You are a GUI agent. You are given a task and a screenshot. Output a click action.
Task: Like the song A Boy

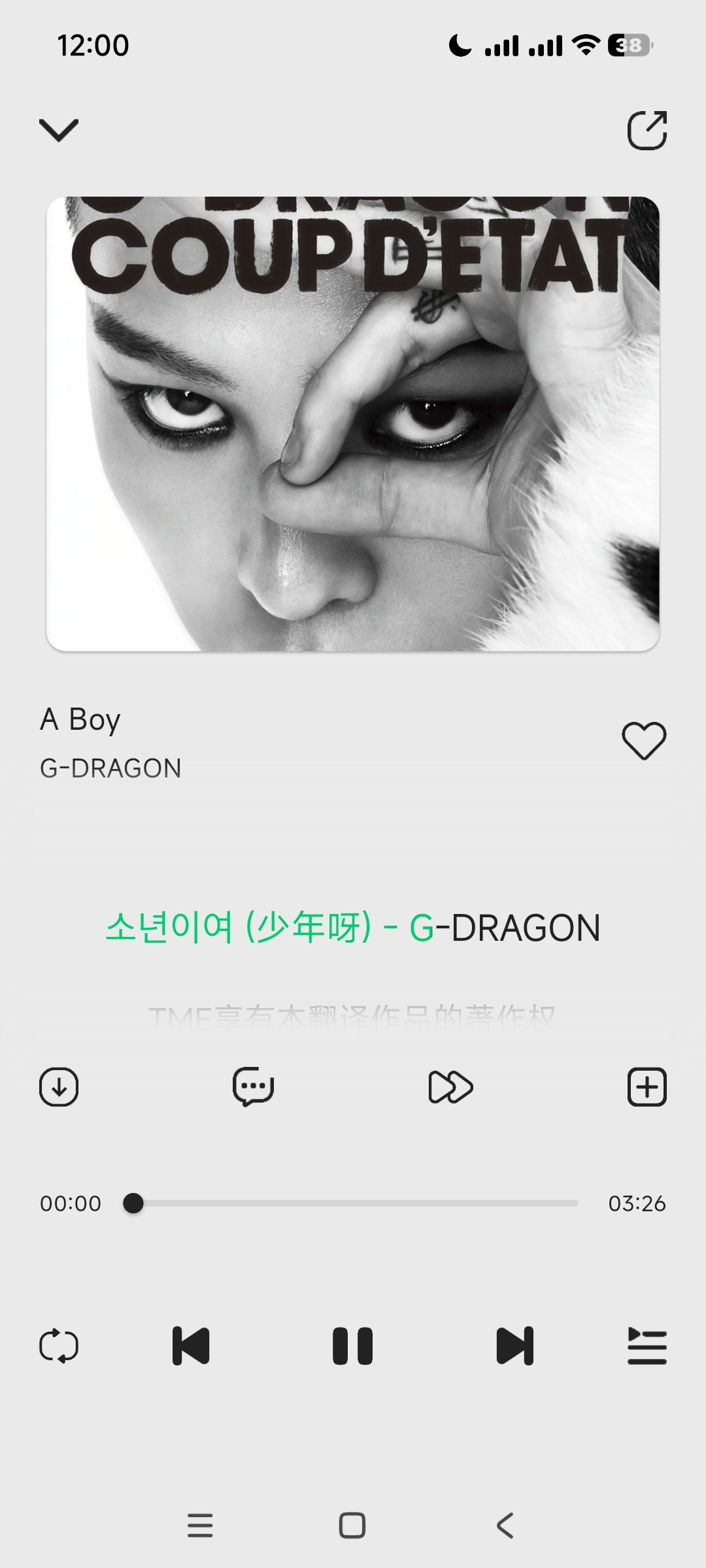pos(644,740)
